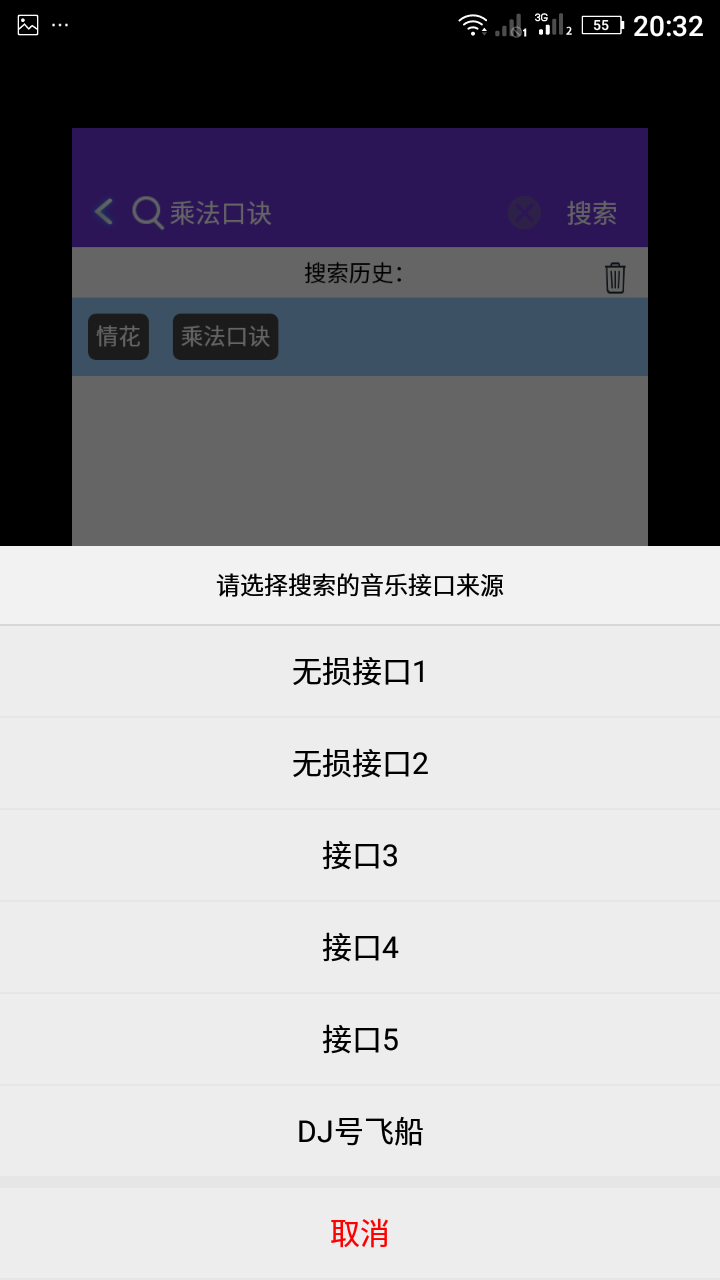Select DJ号飞船 source

click(360, 1132)
